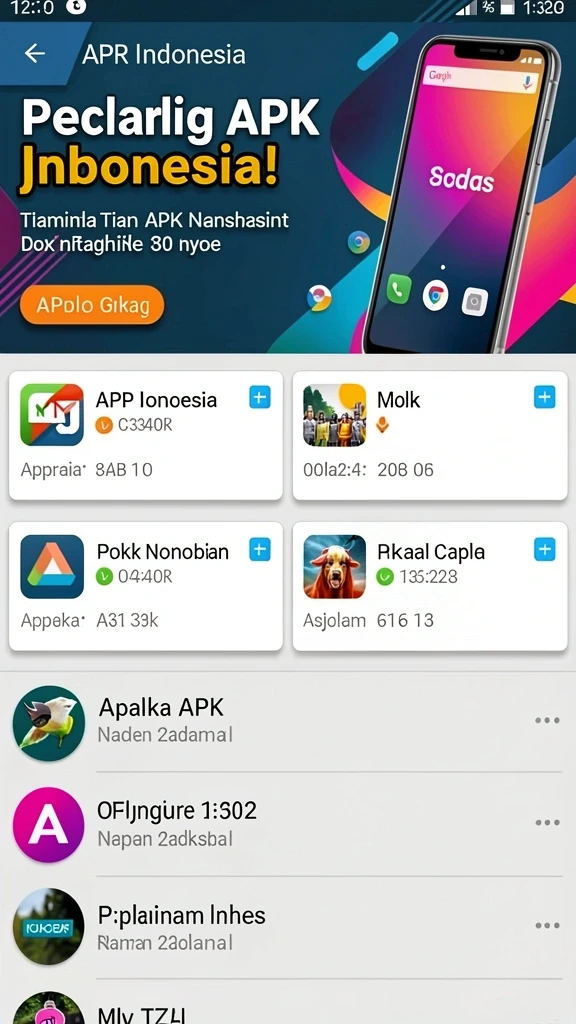This screenshot has height=1024, width=576.
Task: Add Pokk Nonobian with its plus icon
Action: click(x=260, y=550)
